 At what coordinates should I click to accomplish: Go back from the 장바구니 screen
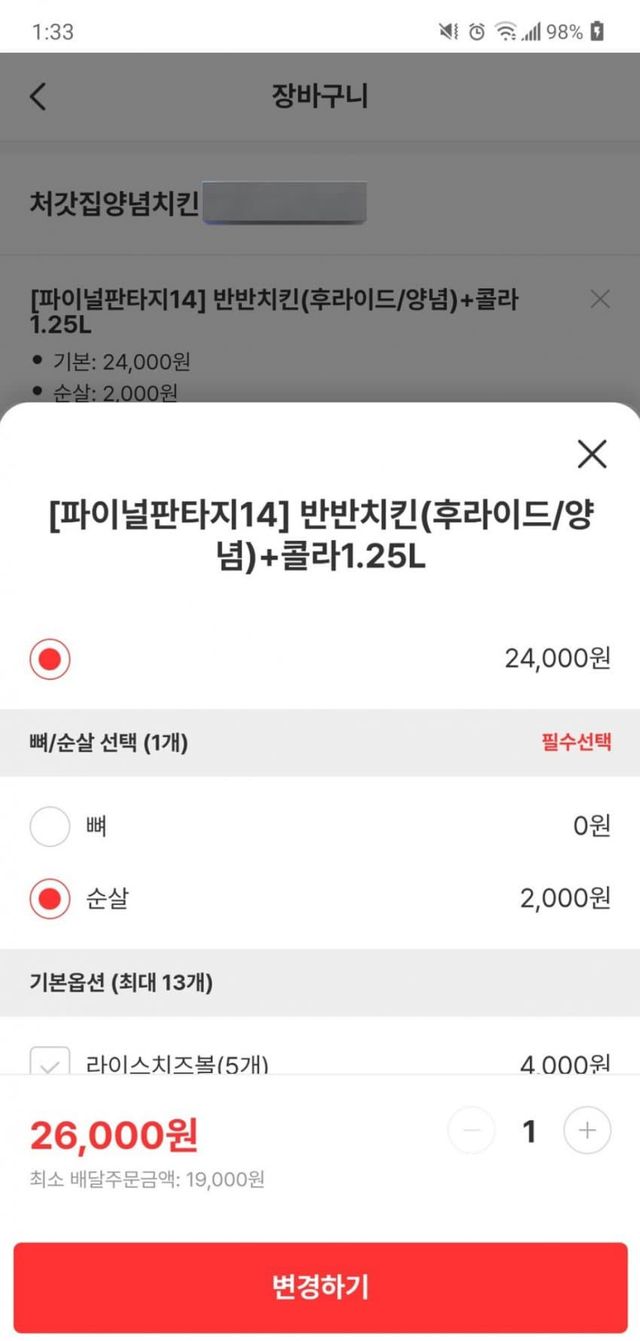tap(38, 97)
